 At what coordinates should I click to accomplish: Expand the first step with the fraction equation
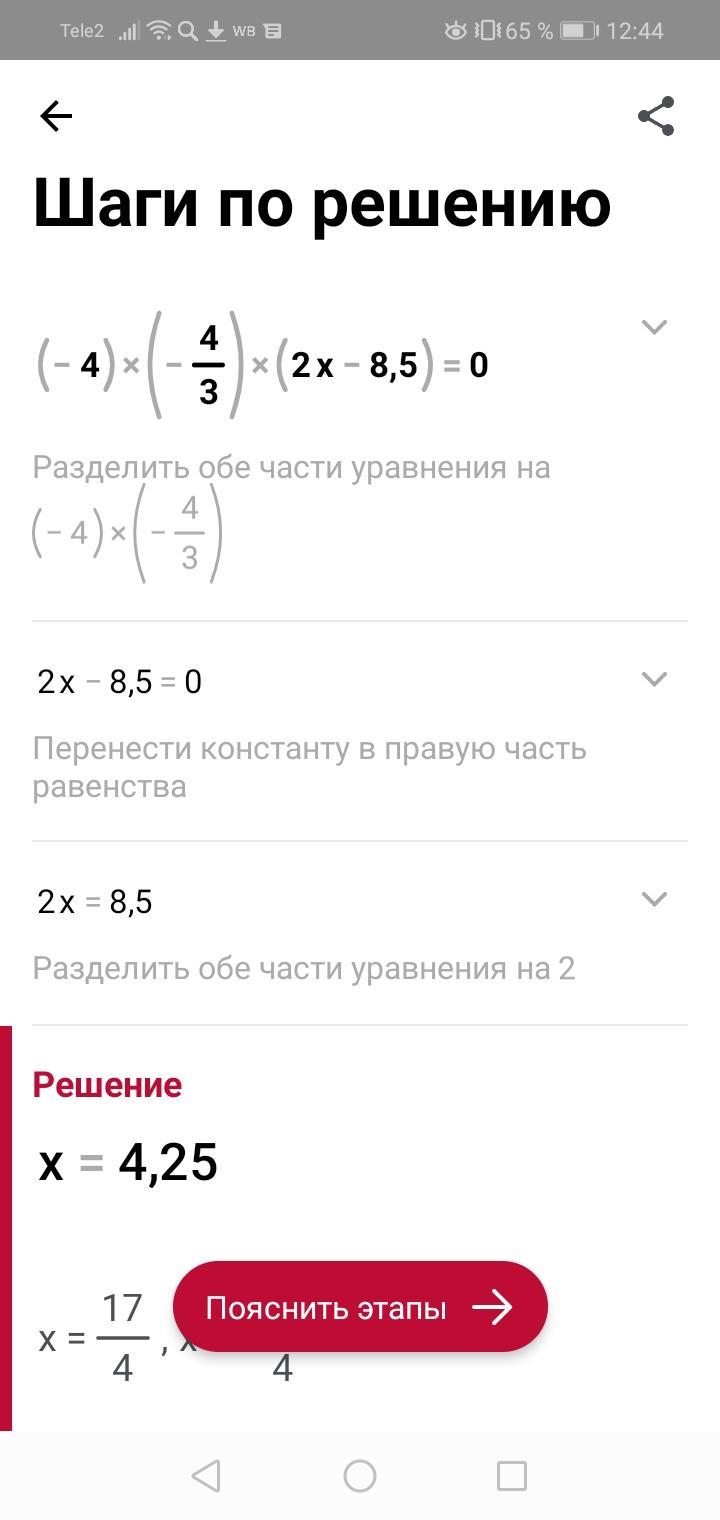point(654,327)
